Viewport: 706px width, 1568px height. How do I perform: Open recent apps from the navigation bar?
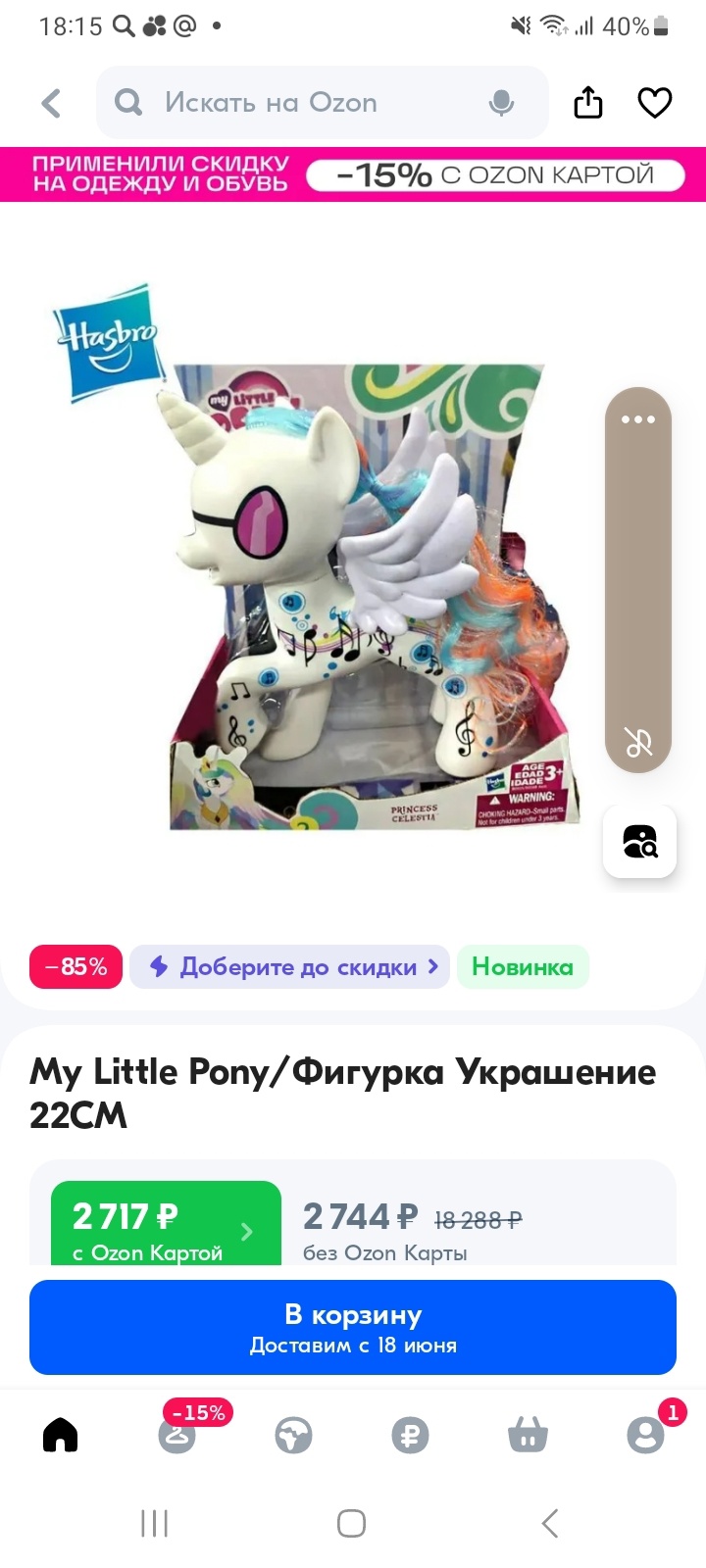[155, 1524]
